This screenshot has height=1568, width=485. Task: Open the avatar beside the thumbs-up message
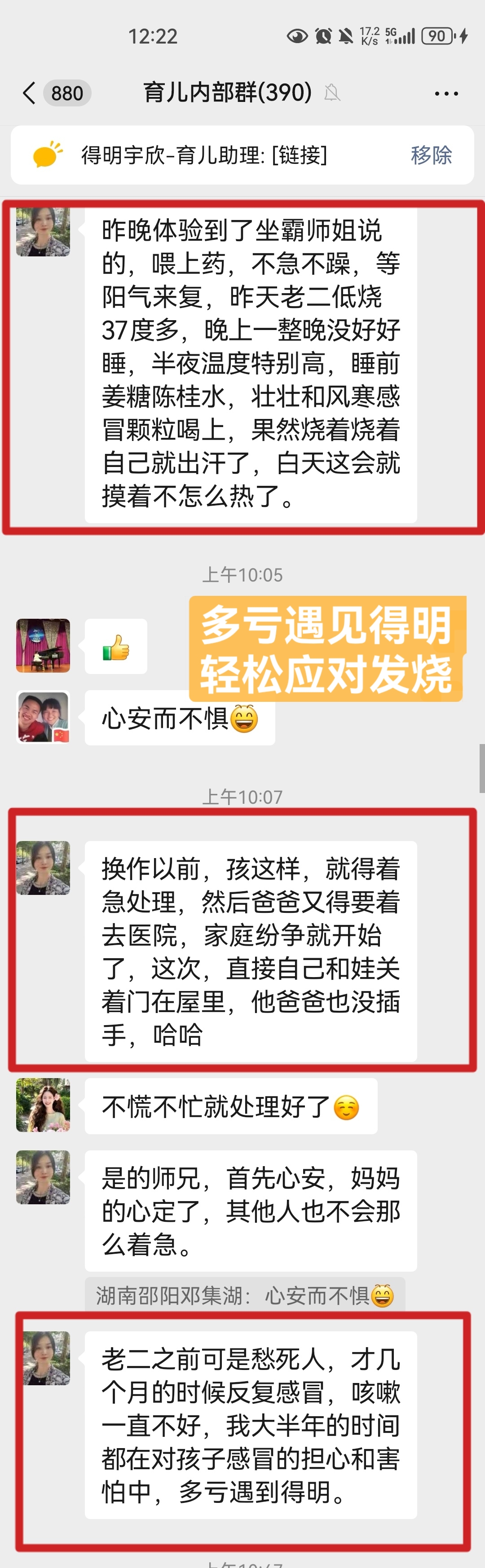[43, 645]
